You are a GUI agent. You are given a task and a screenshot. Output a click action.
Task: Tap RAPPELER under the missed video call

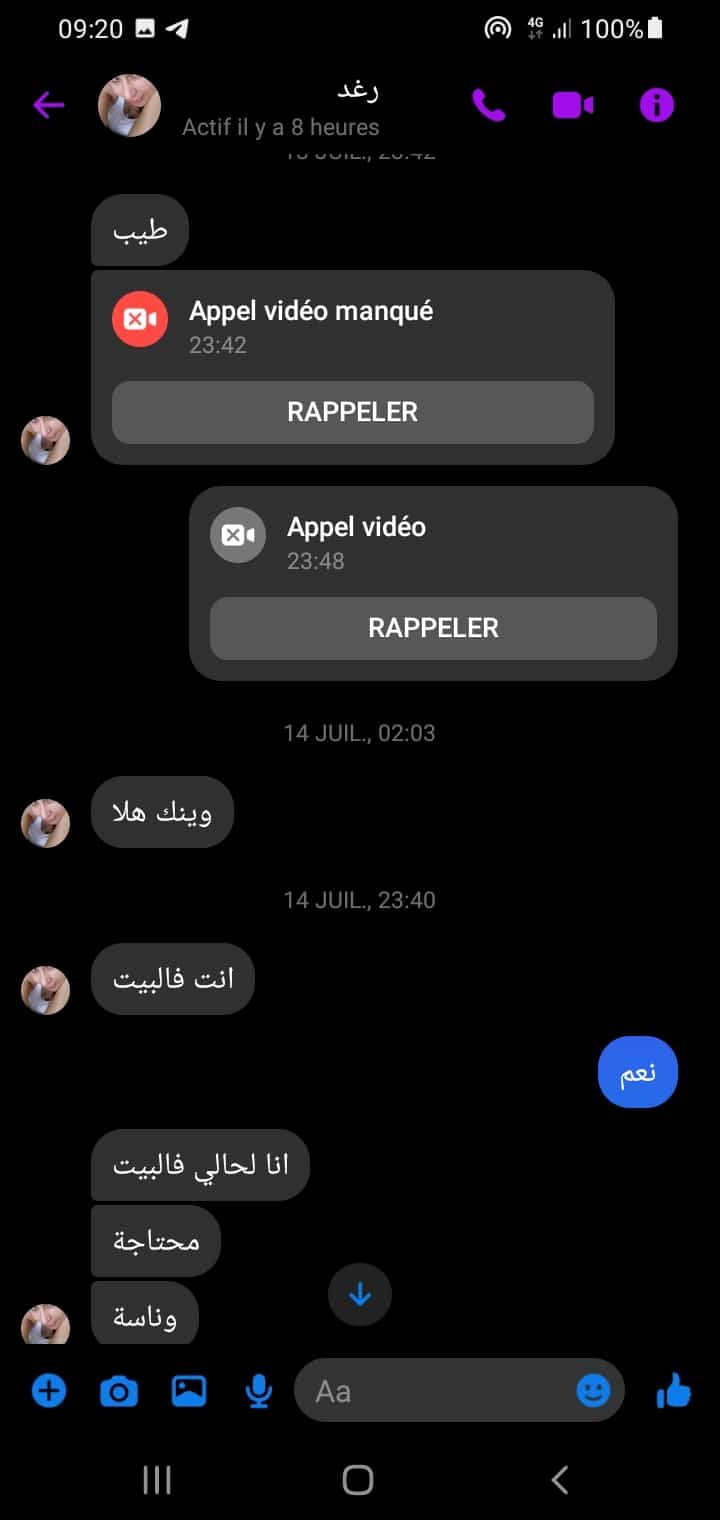[x=352, y=412]
